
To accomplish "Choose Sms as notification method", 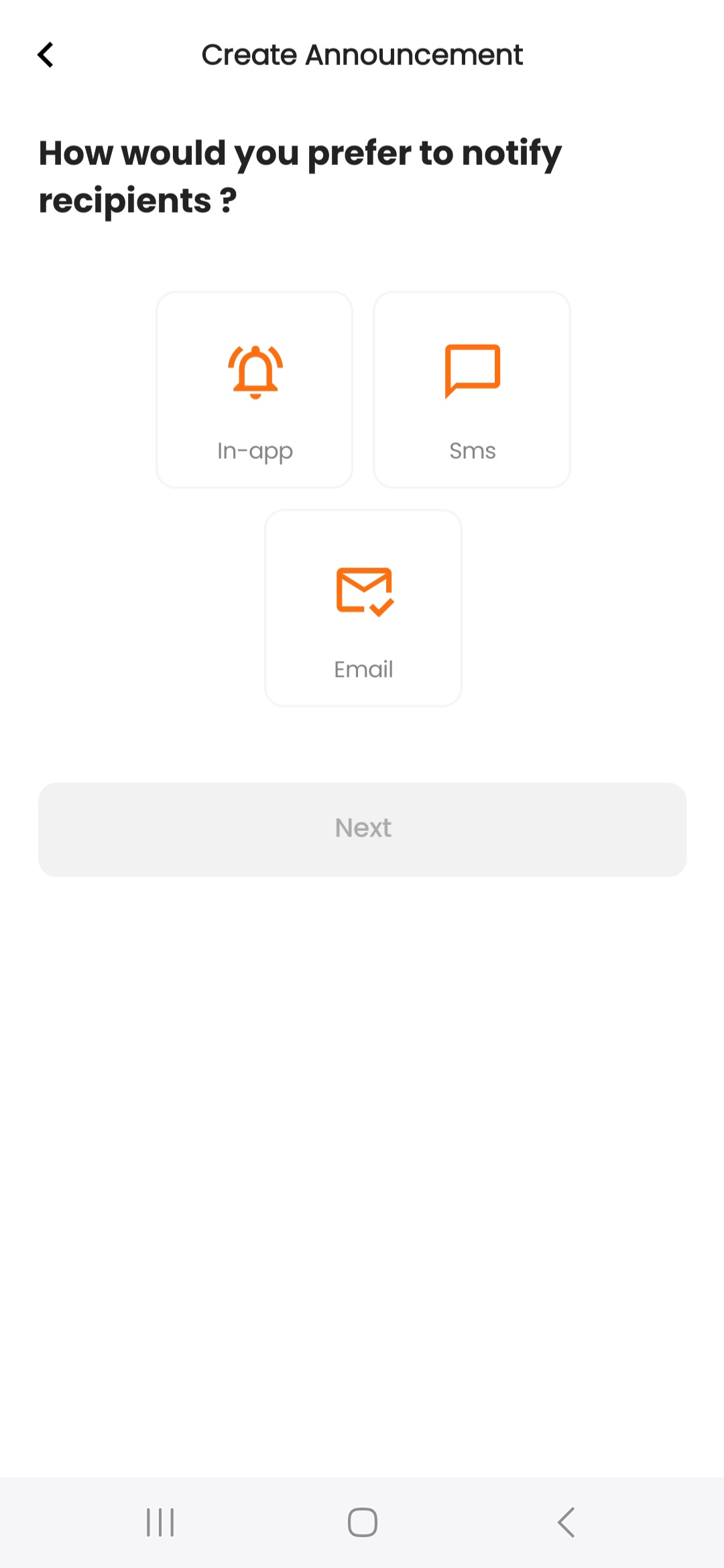I will coord(472,390).
